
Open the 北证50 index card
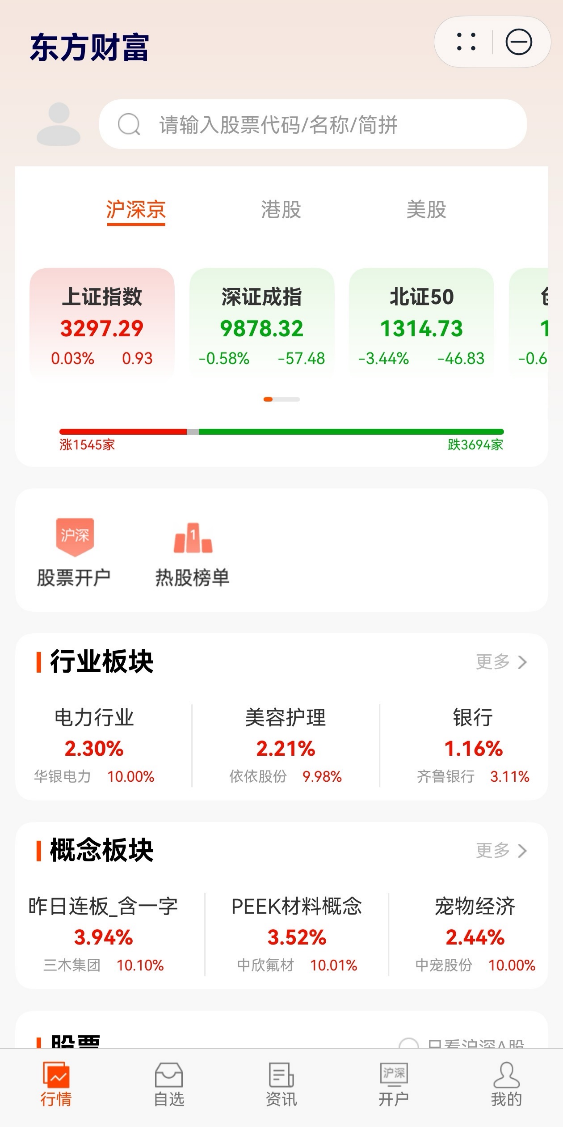tap(421, 323)
